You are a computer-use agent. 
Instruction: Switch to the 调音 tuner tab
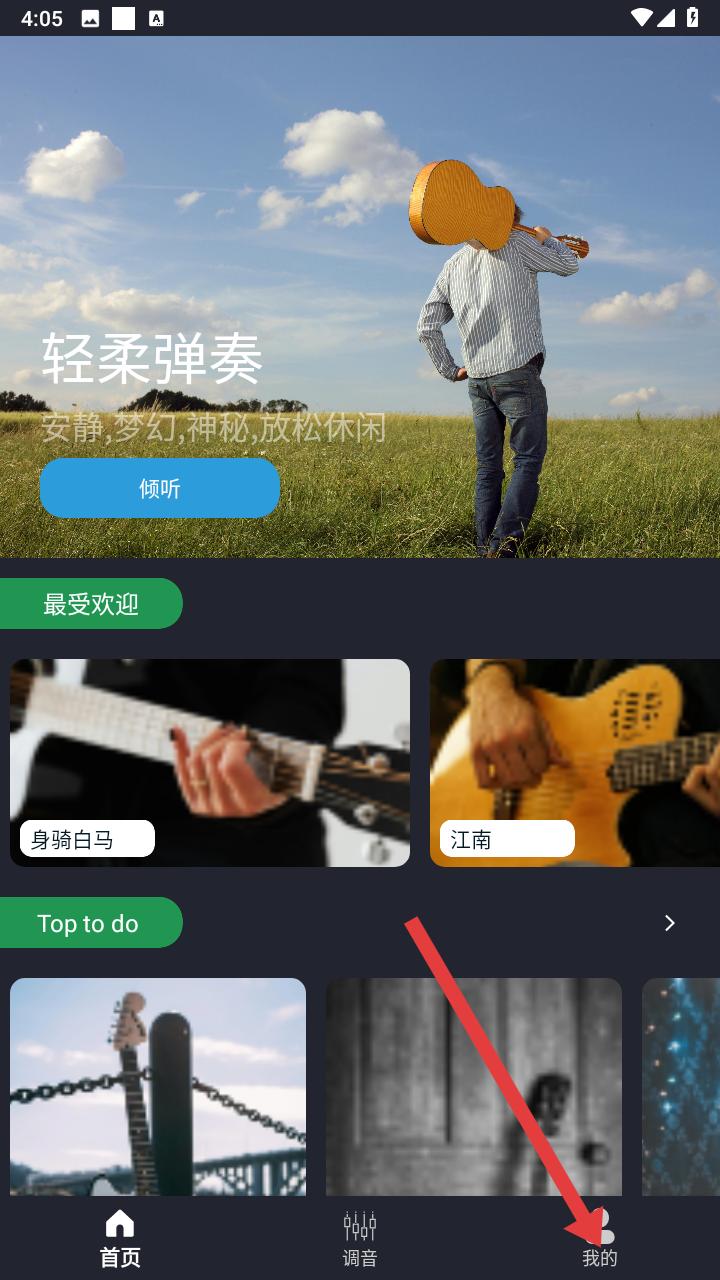point(360,1238)
